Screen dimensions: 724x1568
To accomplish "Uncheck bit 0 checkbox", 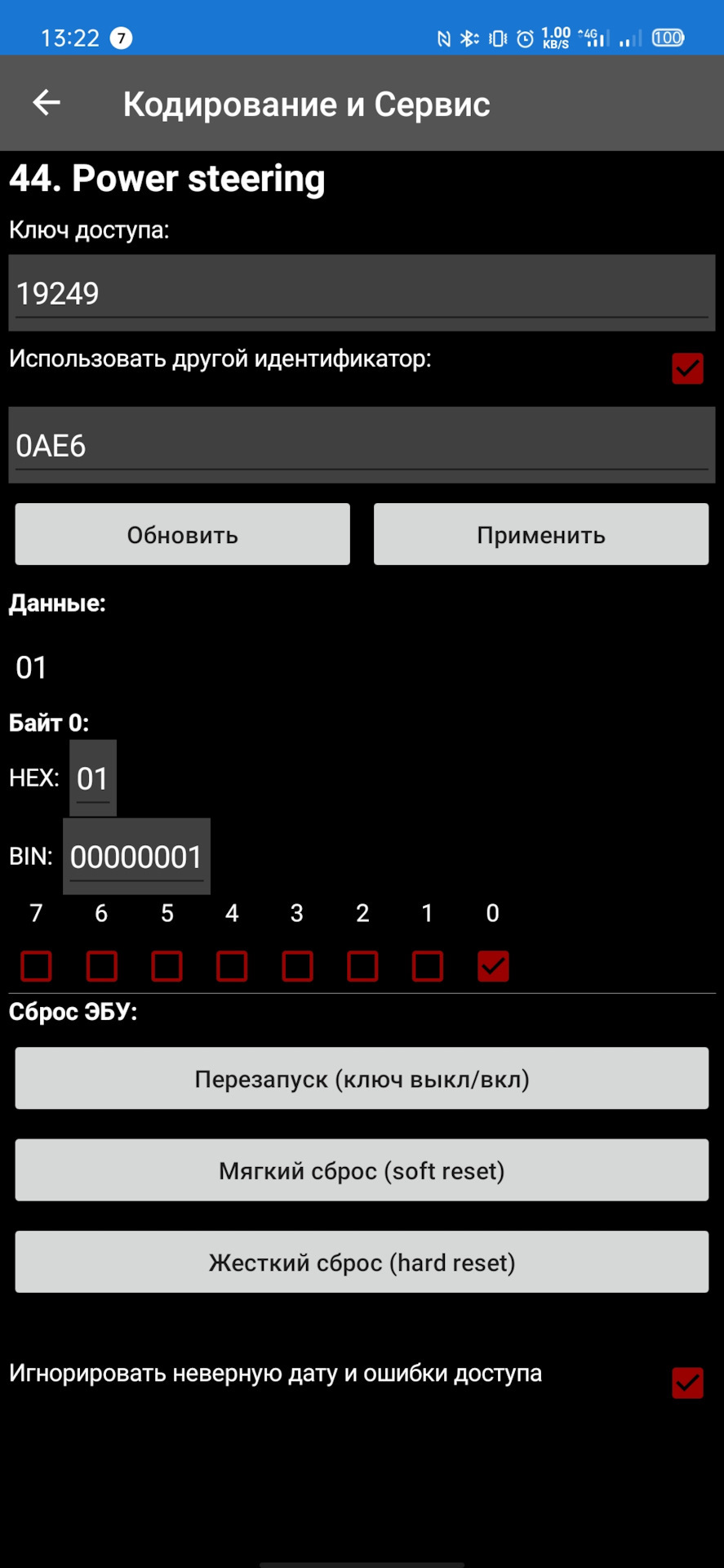I will pos(493,966).
